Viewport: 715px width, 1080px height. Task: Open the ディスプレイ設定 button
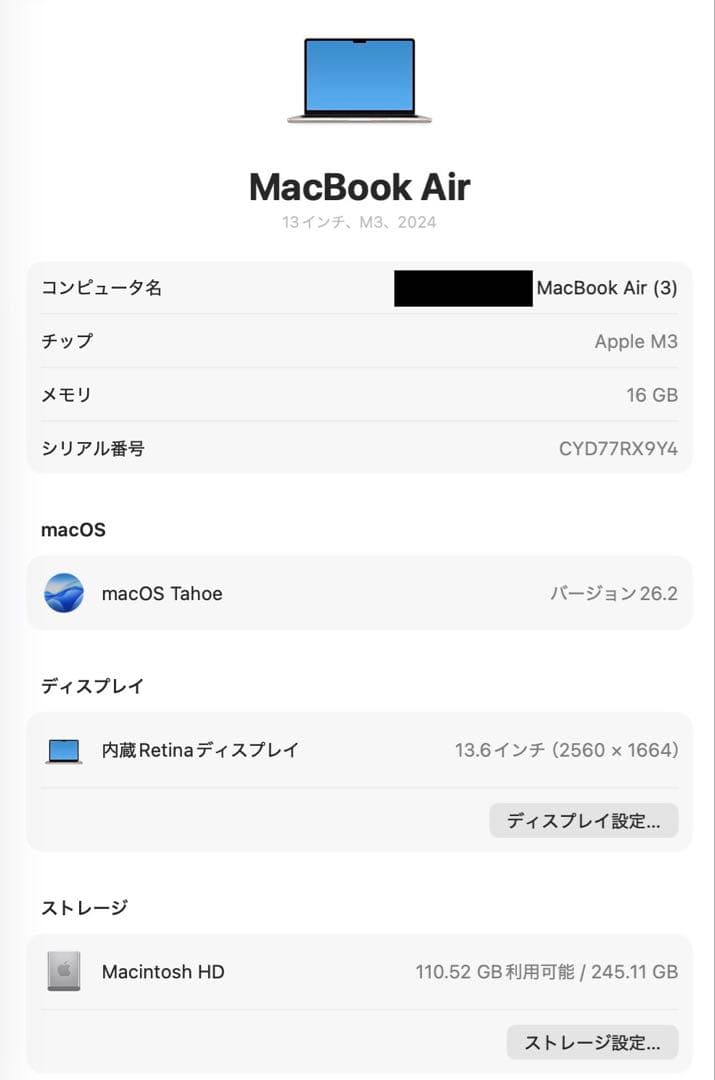click(x=583, y=821)
